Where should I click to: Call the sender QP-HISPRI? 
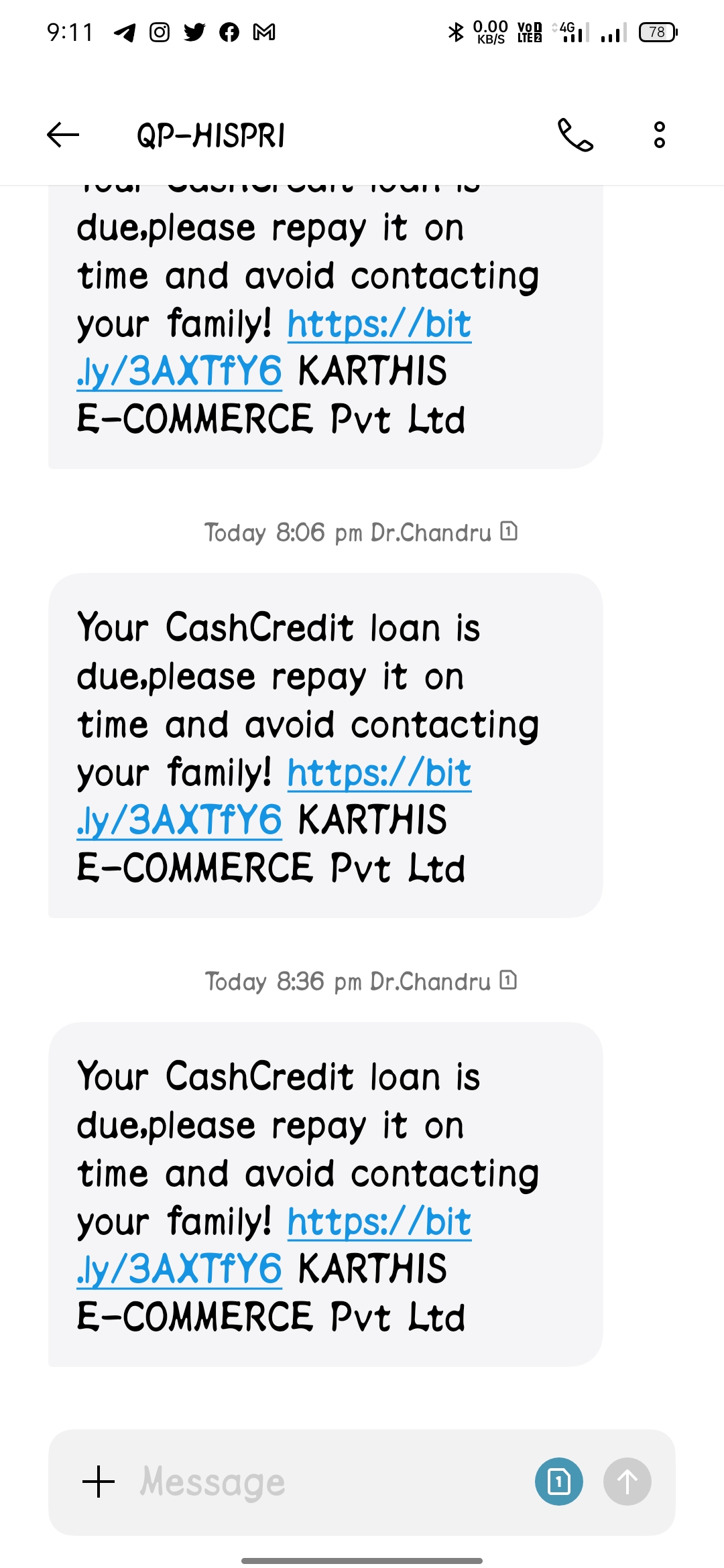click(575, 135)
